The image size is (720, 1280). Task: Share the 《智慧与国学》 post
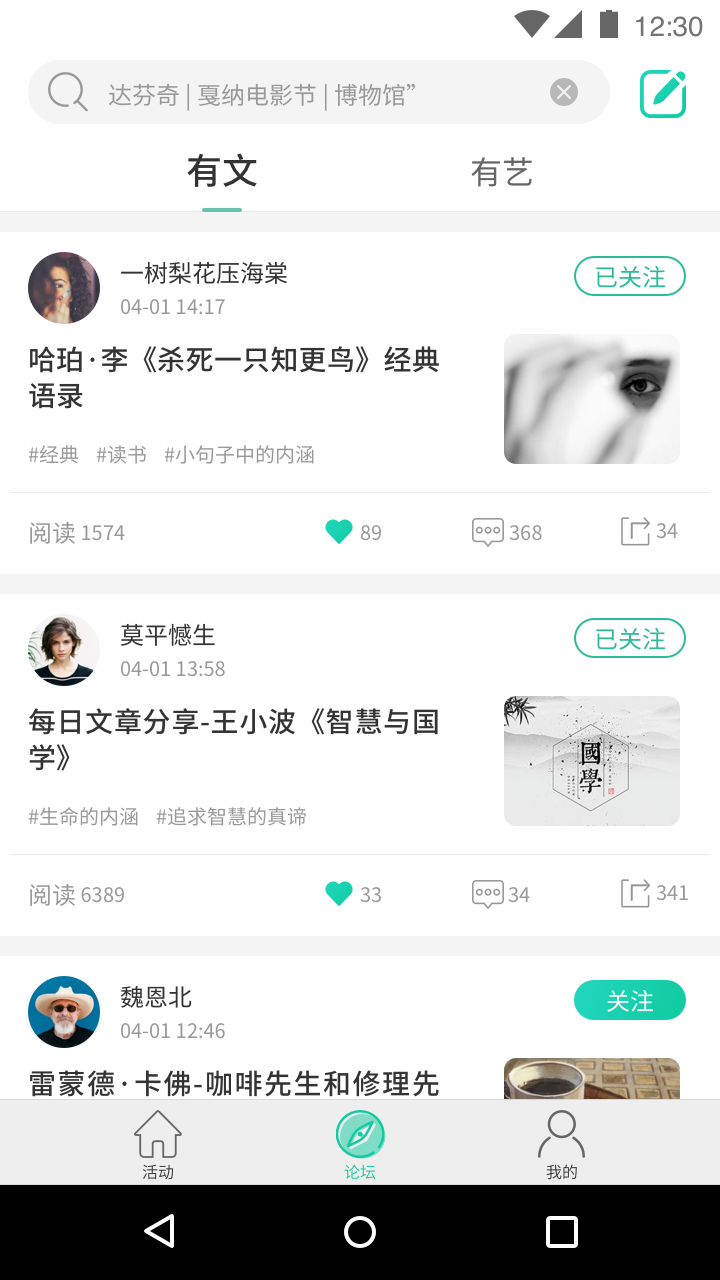pyautogui.click(x=636, y=893)
